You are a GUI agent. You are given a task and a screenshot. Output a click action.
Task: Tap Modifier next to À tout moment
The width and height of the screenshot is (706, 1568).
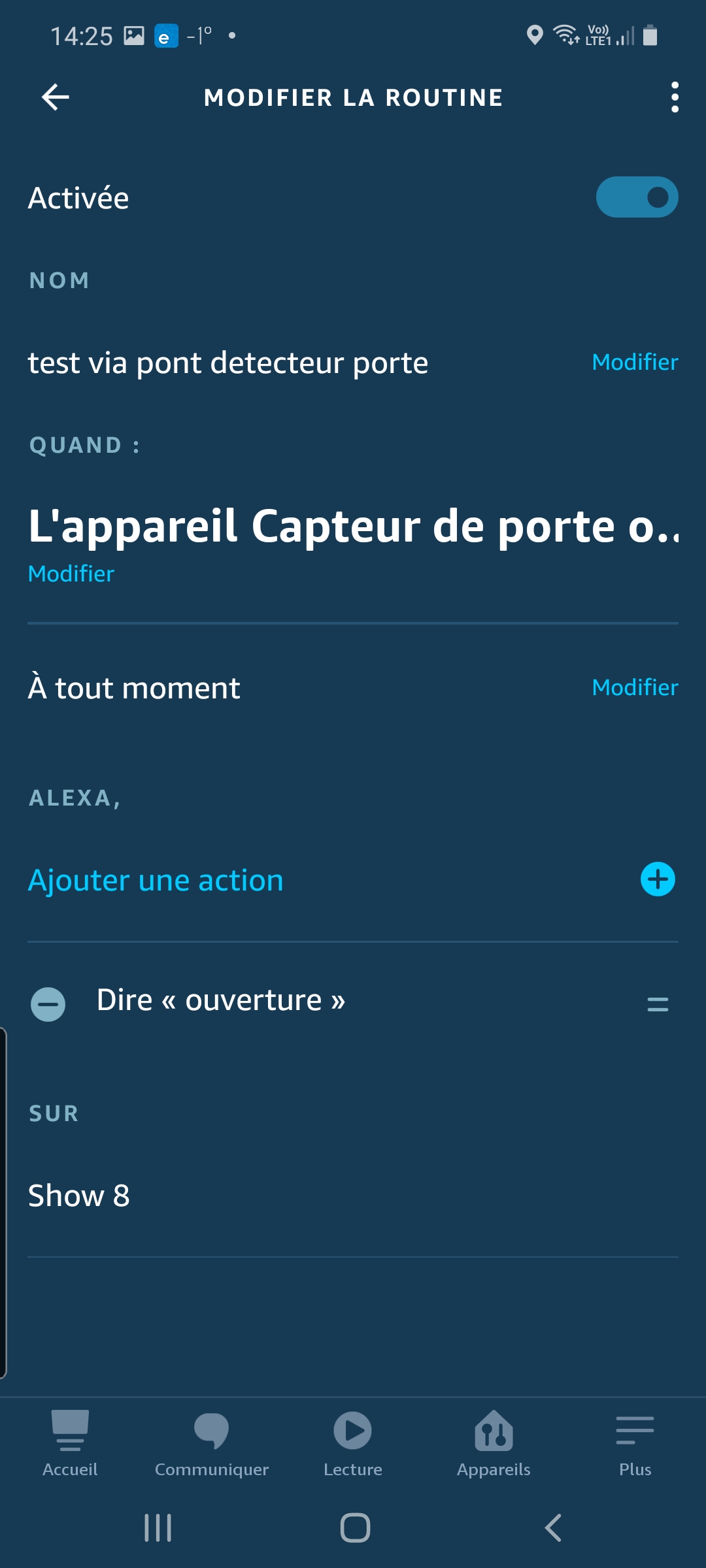[635, 687]
